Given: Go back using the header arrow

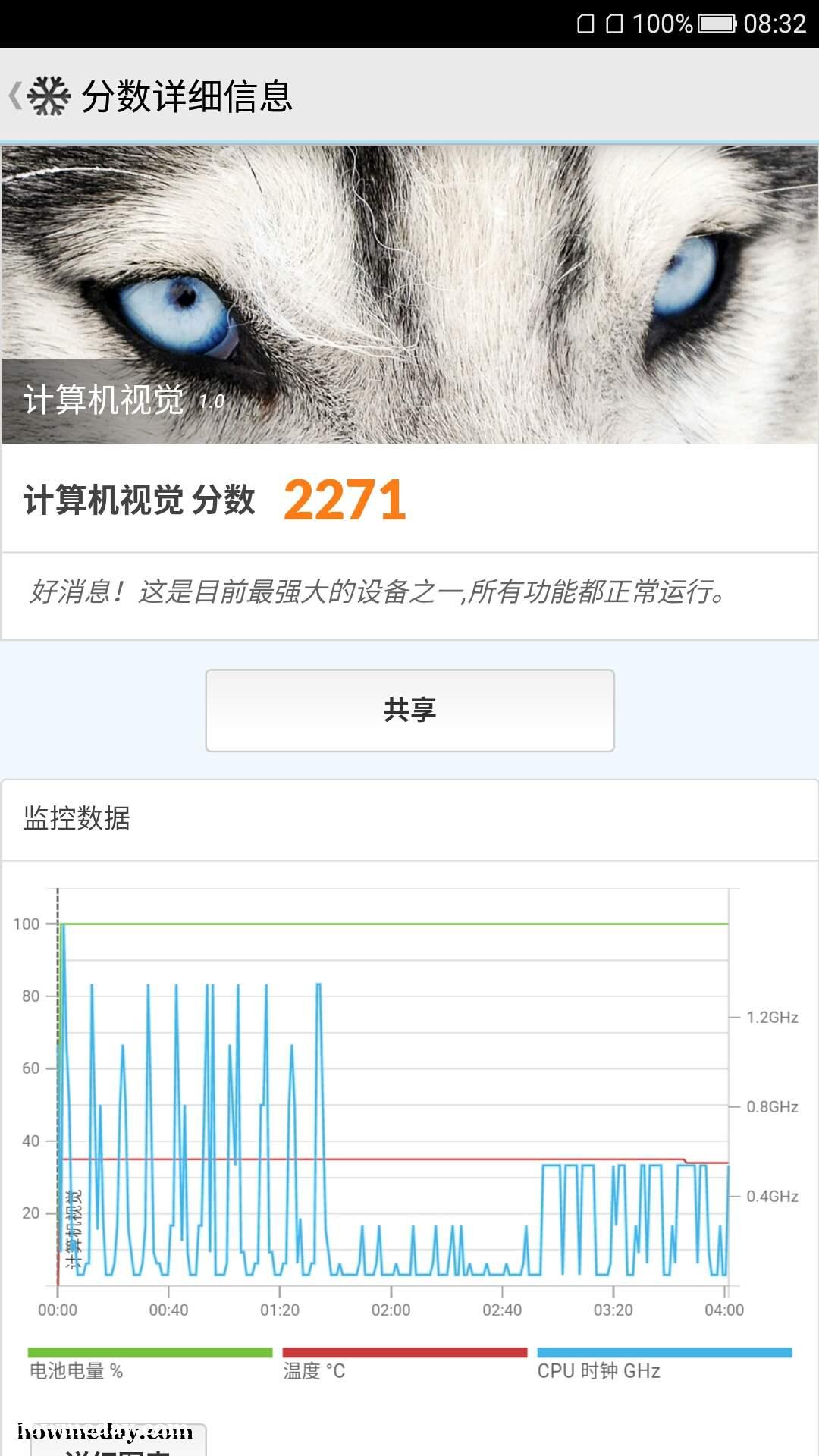Looking at the screenshot, I should tap(15, 96).
